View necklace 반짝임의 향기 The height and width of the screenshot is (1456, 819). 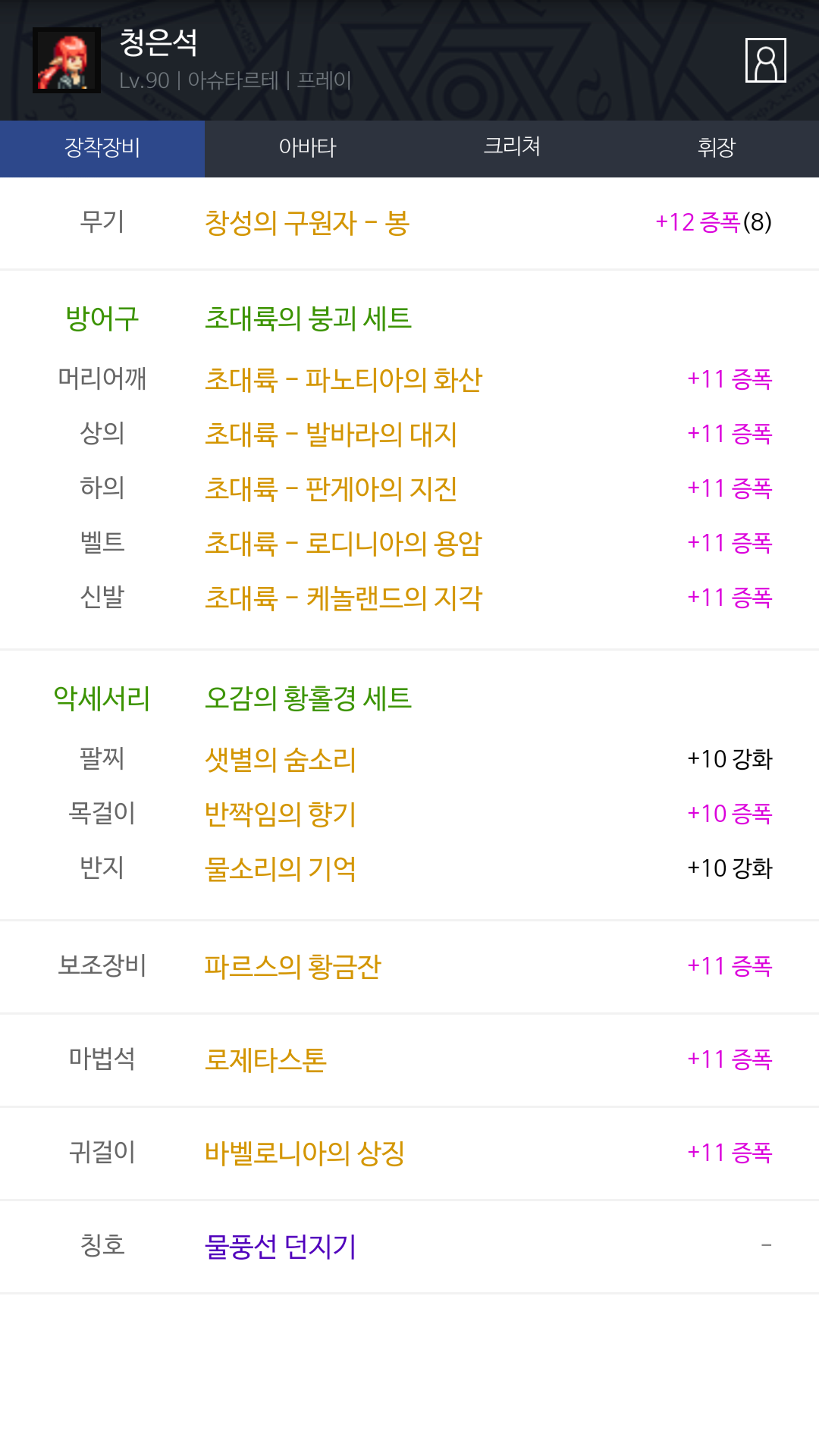tap(281, 814)
